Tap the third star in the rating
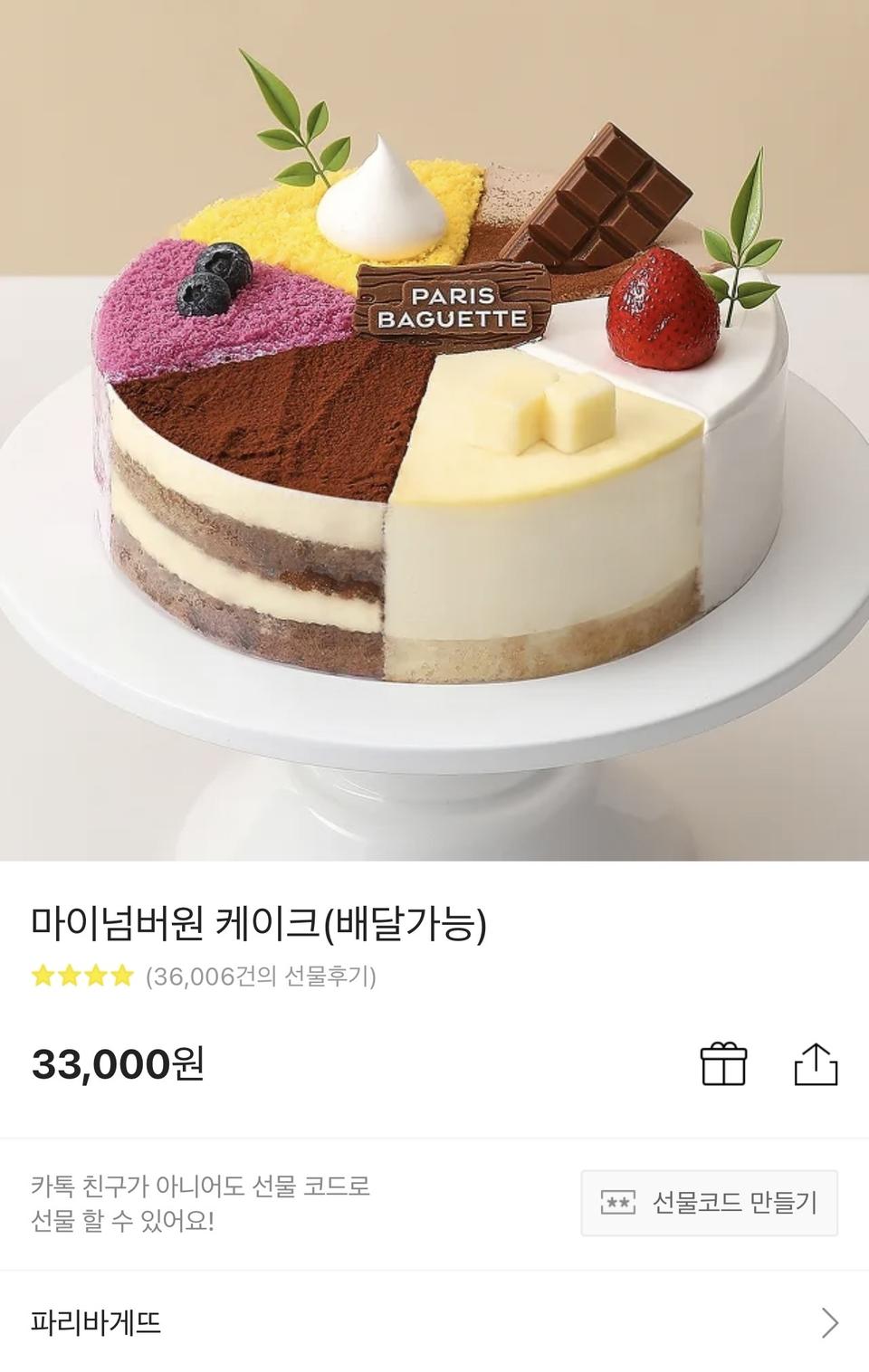This screenshot has height=1372, width=869. [96, 976]
